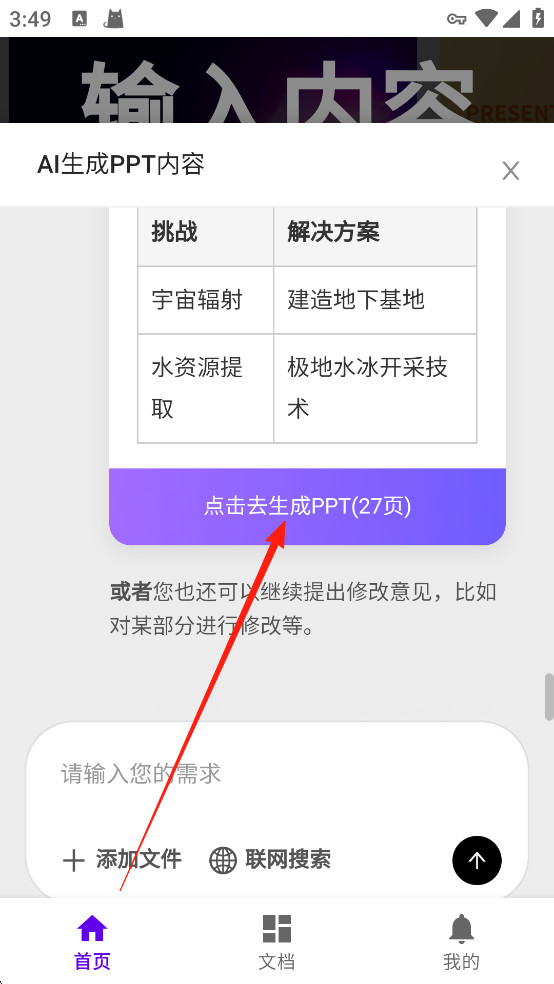Tap 添加文件 to attach a file
The image size is (554, 984).
click(x=122, y=859)
